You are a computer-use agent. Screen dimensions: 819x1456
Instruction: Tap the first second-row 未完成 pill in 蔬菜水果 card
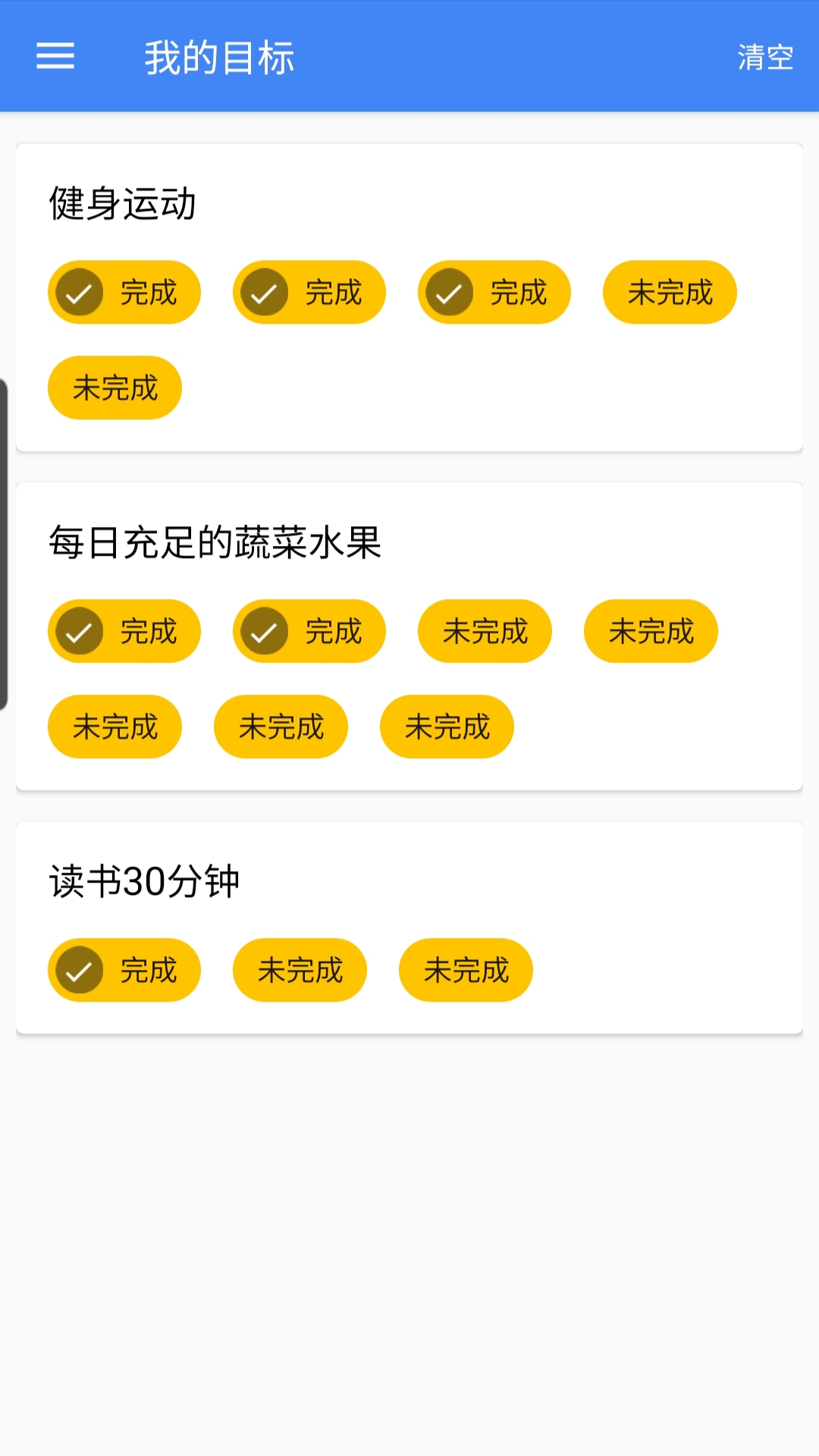tap(115, 726)
